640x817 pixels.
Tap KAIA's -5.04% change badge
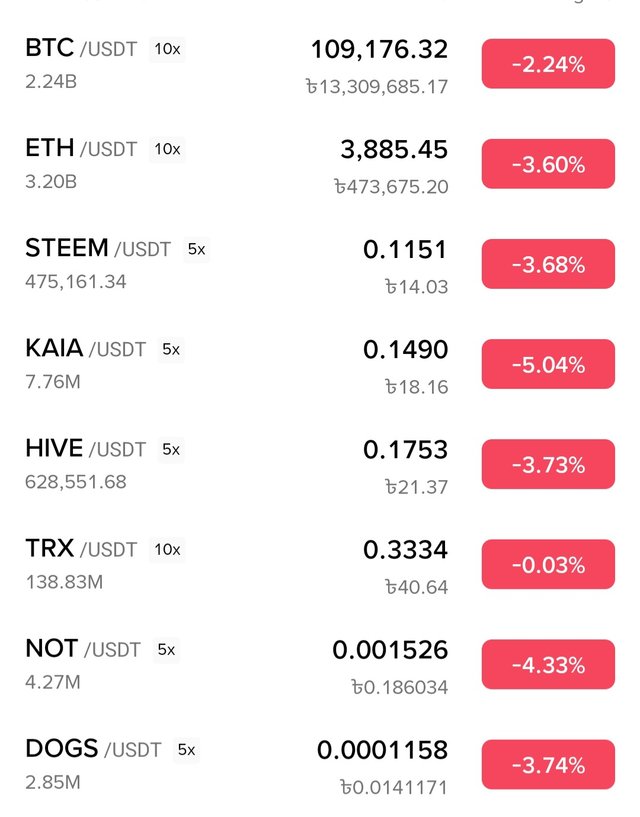(x=548, y=365)
